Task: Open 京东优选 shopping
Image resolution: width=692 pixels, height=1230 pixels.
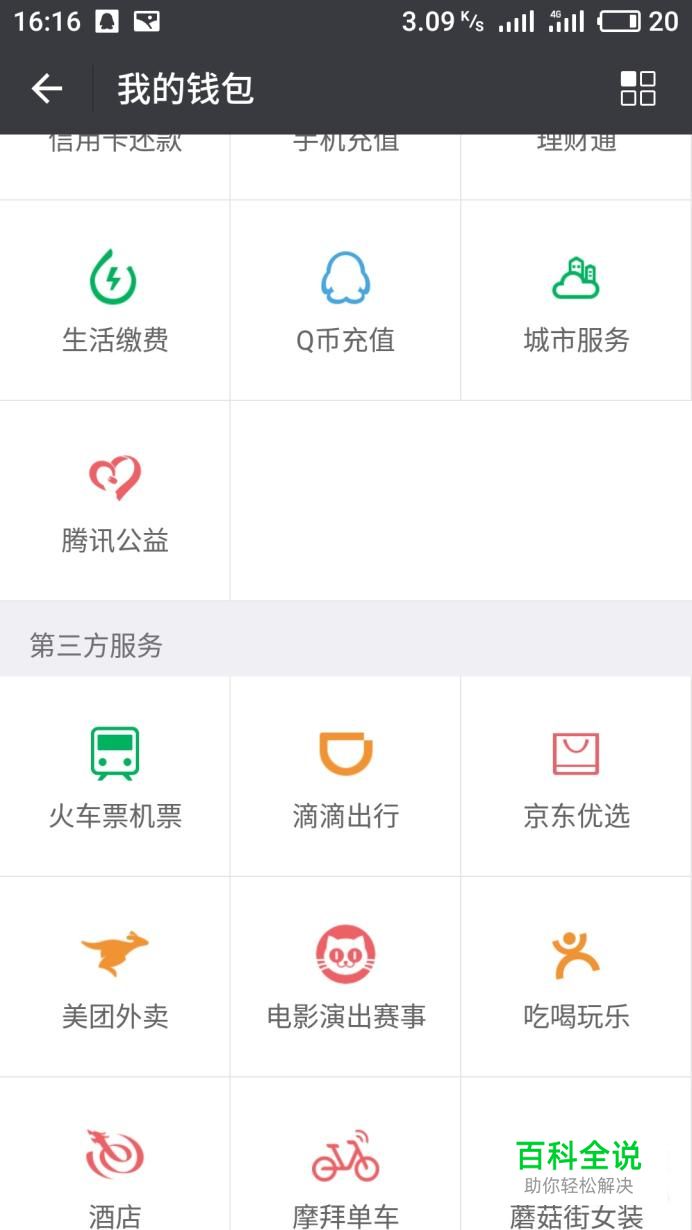Action: point(577,777)
